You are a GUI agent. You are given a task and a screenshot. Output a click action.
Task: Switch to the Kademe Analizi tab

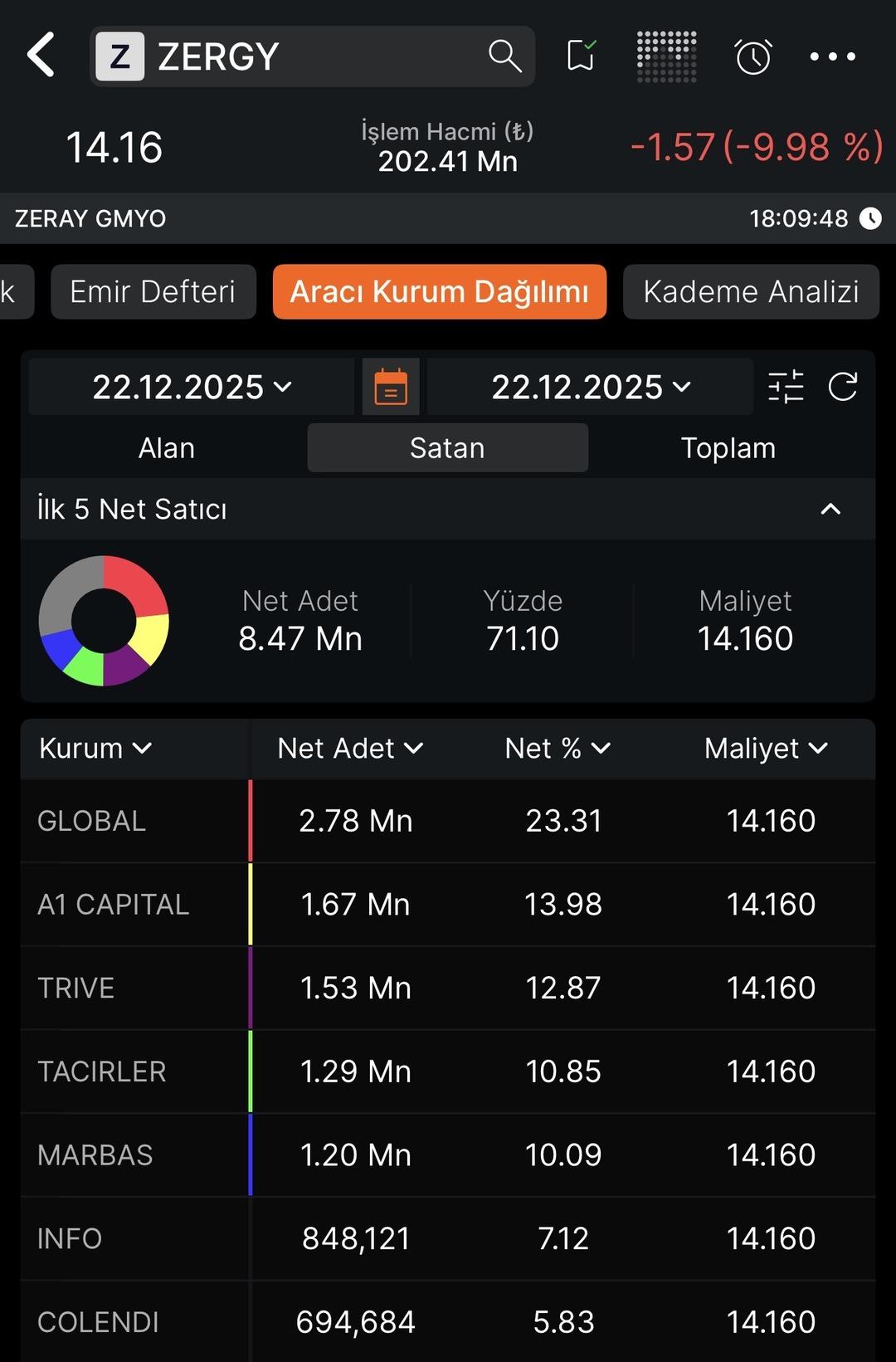tap(750, 291)
